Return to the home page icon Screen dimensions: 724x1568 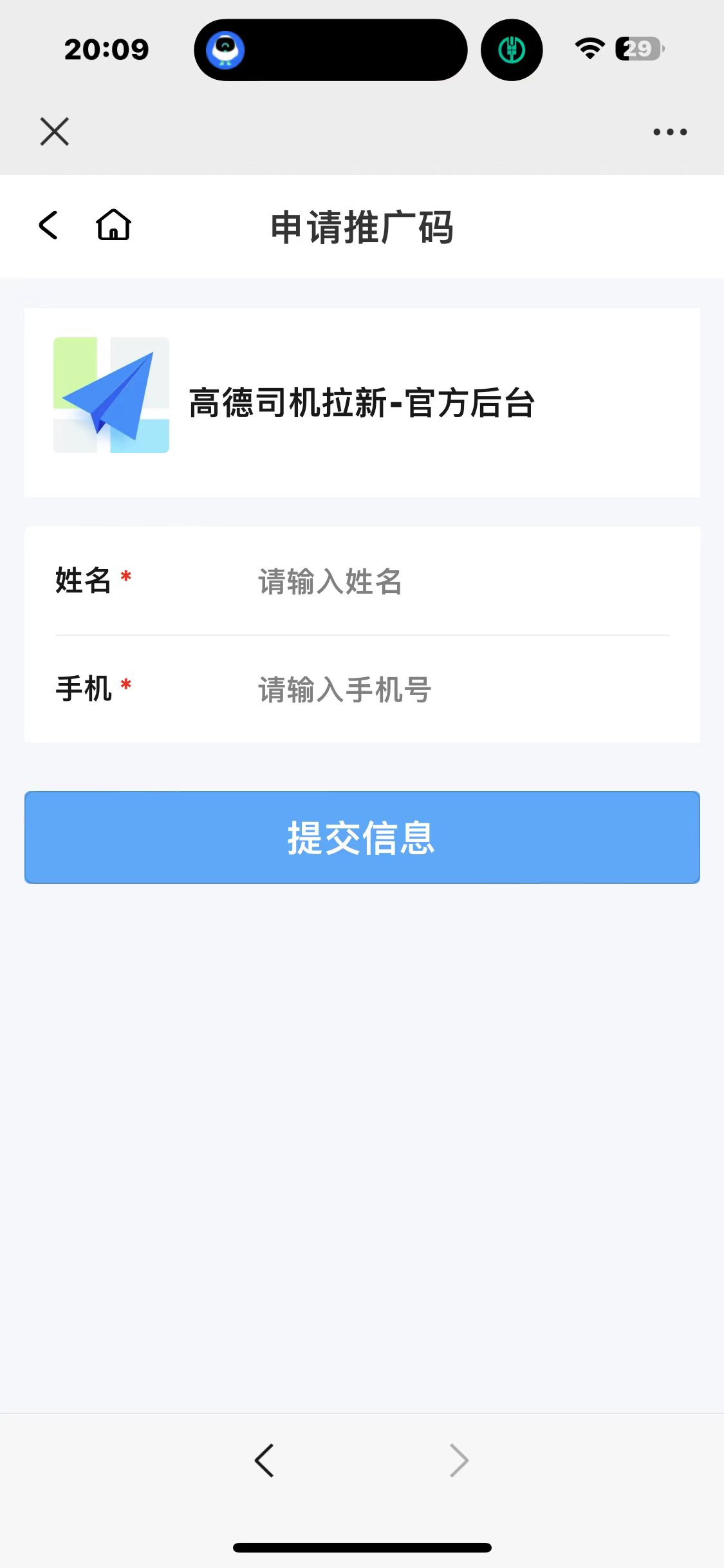click(114, 225)
